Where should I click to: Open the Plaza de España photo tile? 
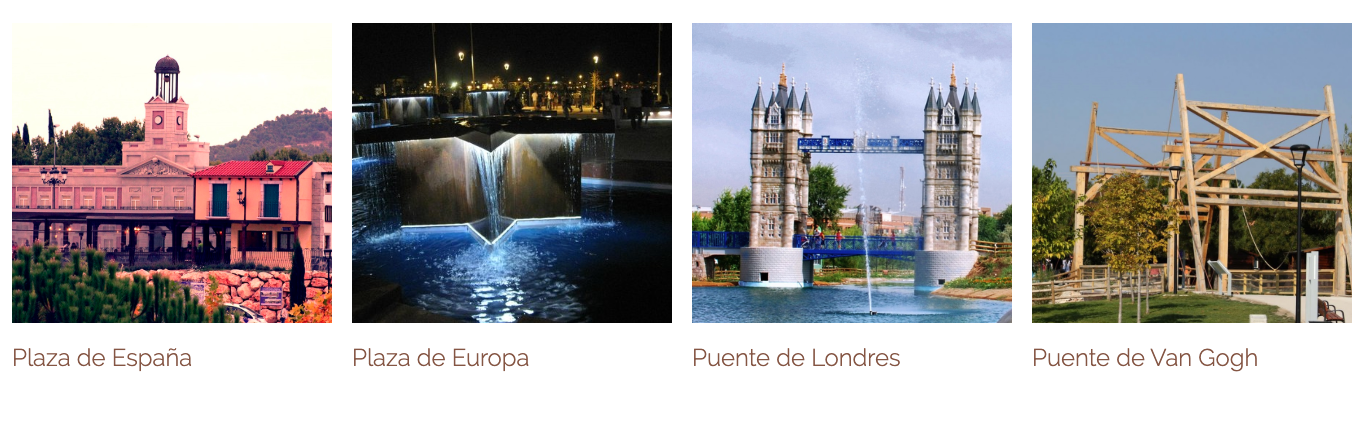click(x=171, y=172)
